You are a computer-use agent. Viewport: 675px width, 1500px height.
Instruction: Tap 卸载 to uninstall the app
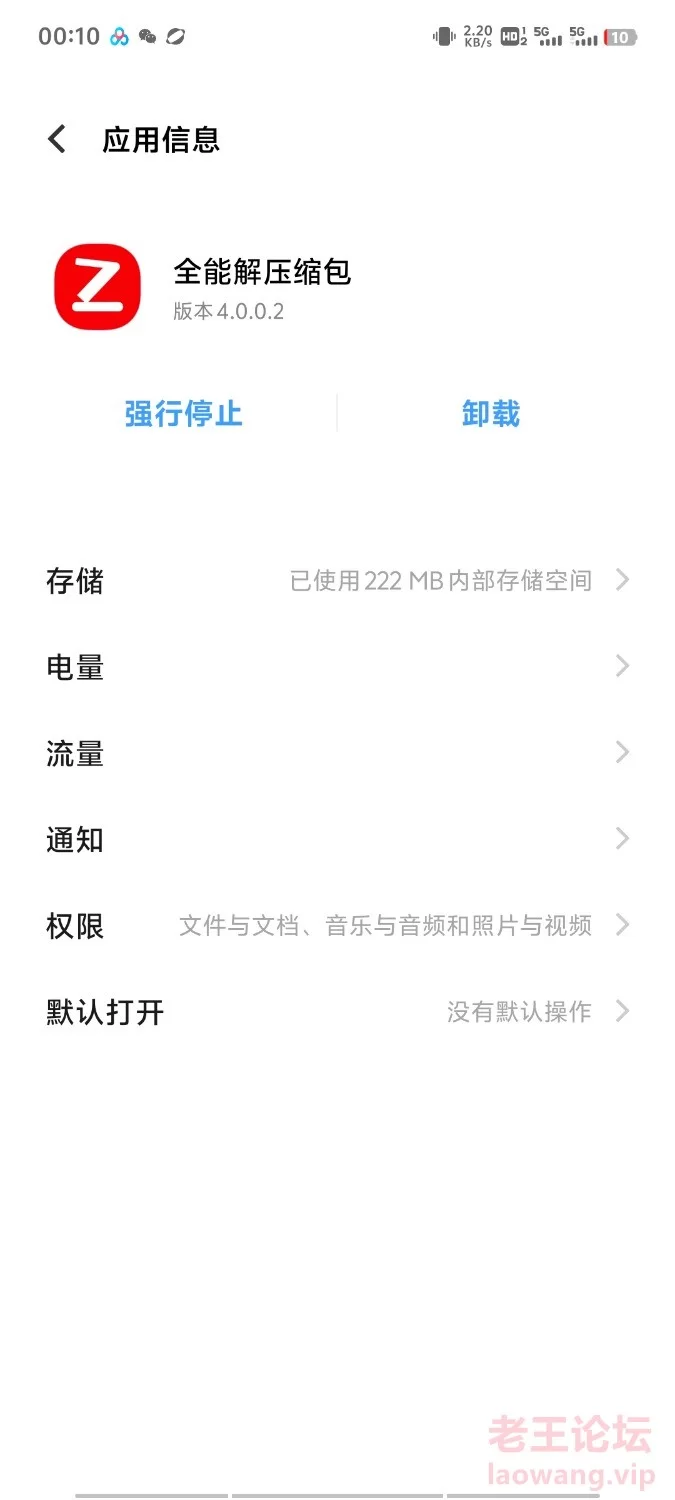point(491,413)
